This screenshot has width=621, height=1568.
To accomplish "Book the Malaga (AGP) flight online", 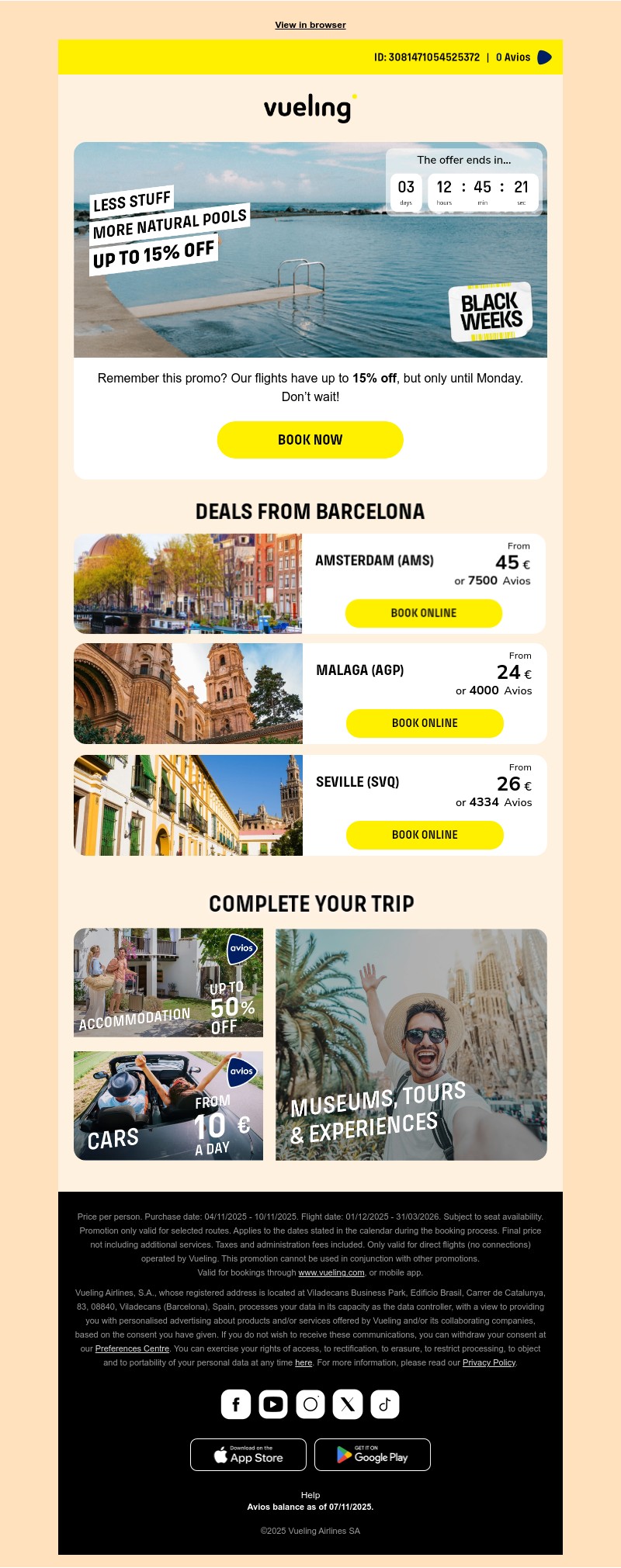I will [425, 723].
